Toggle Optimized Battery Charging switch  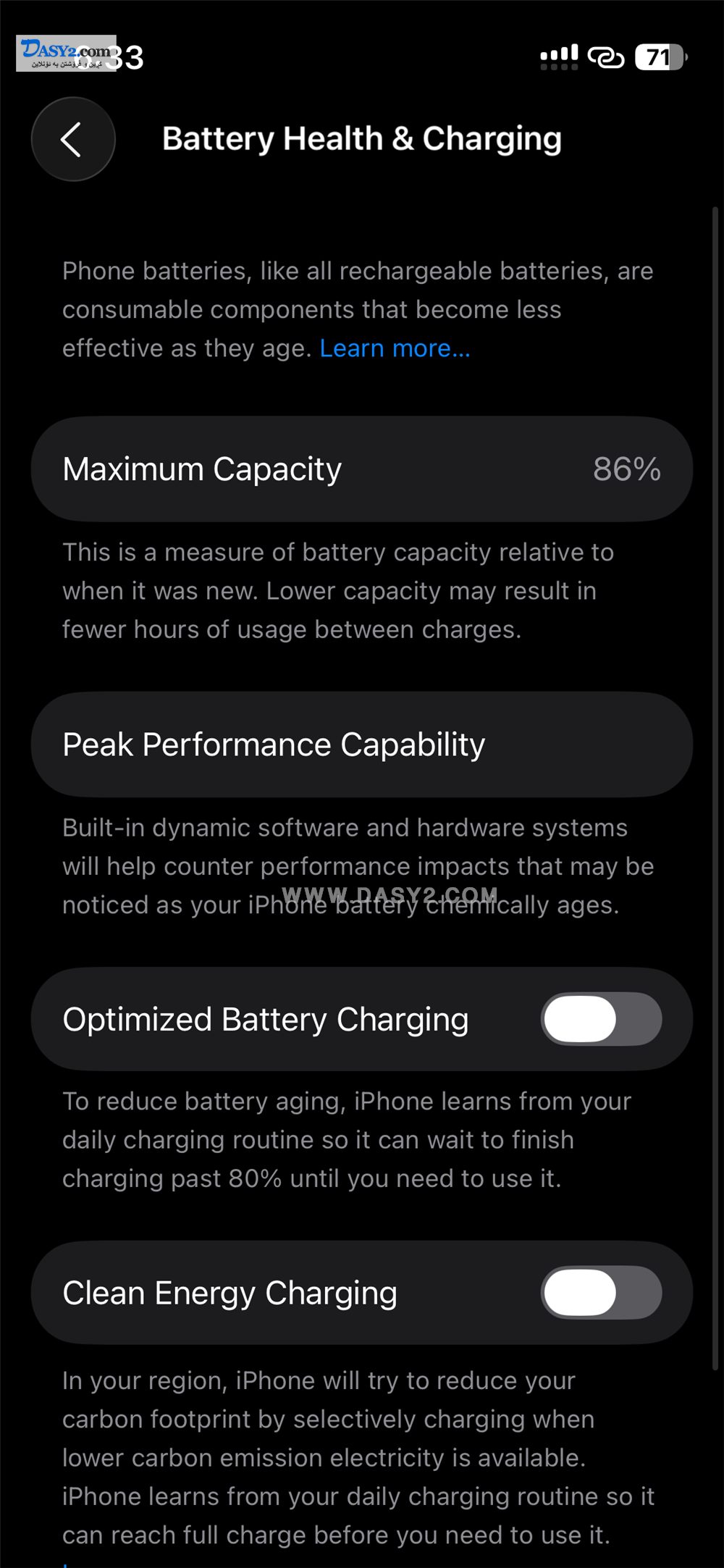600,1019
